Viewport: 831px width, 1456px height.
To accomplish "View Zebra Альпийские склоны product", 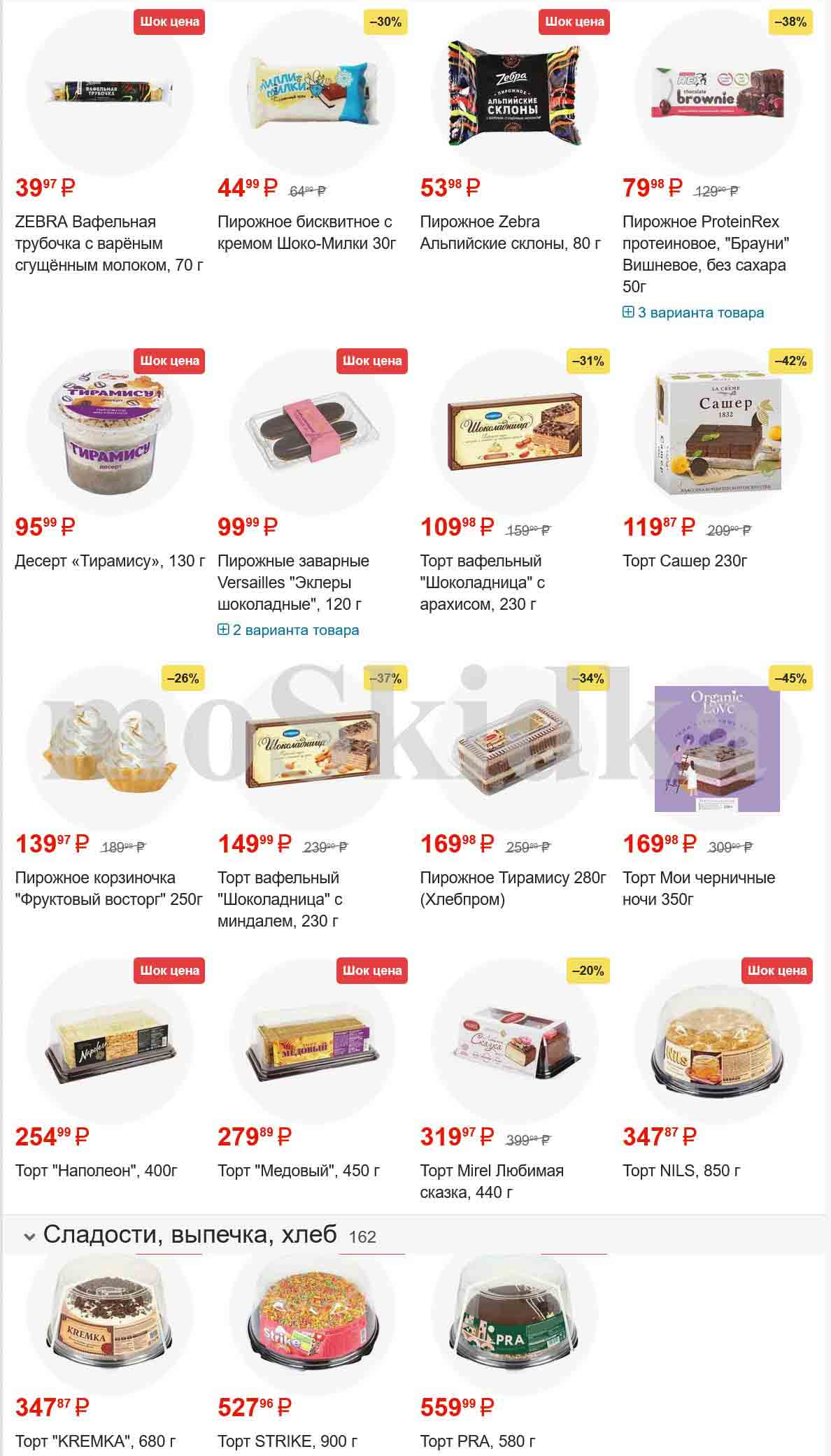I will [x=510, y=232].
